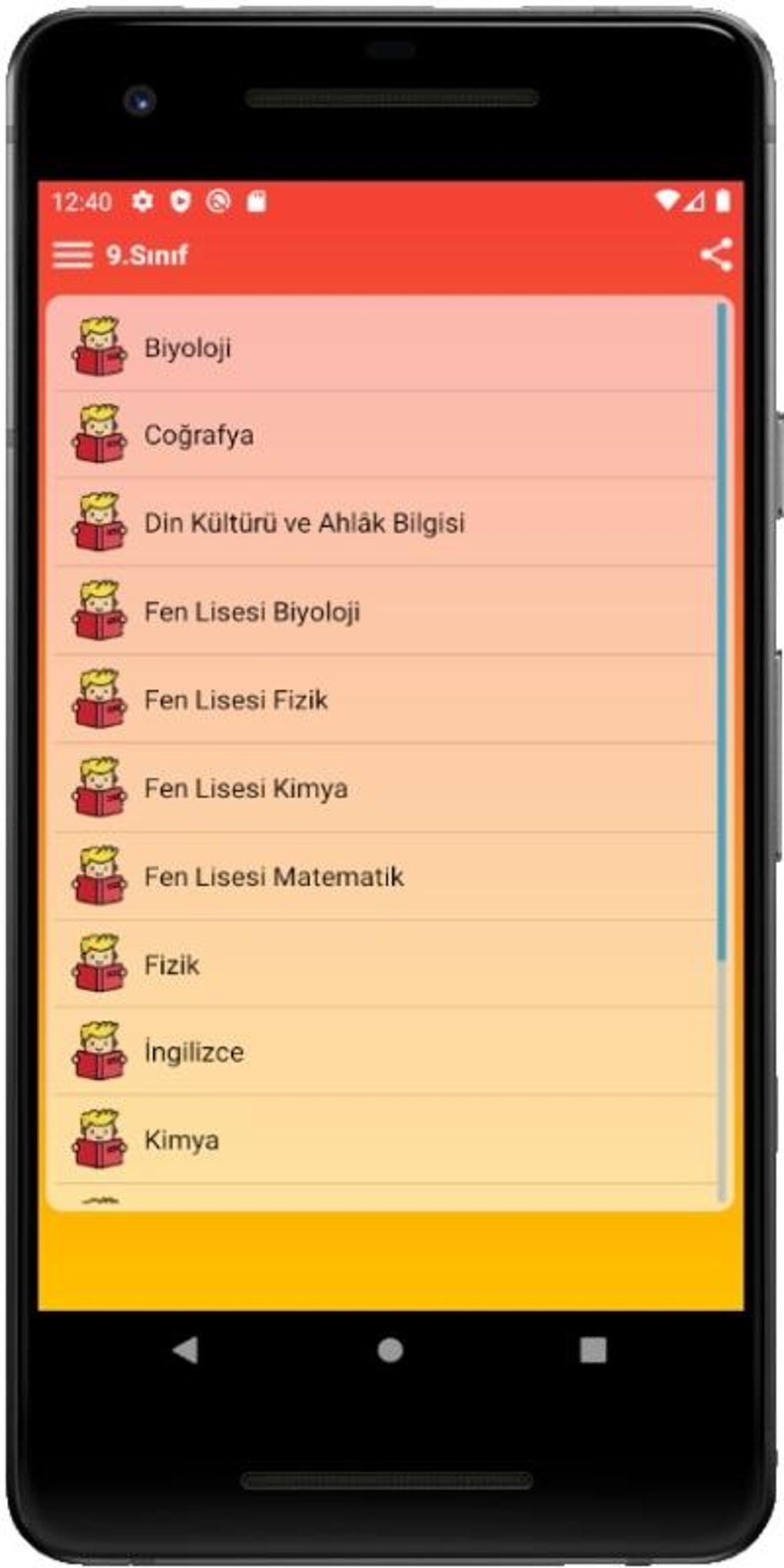Select the Coğrafya row

(385, 435)
